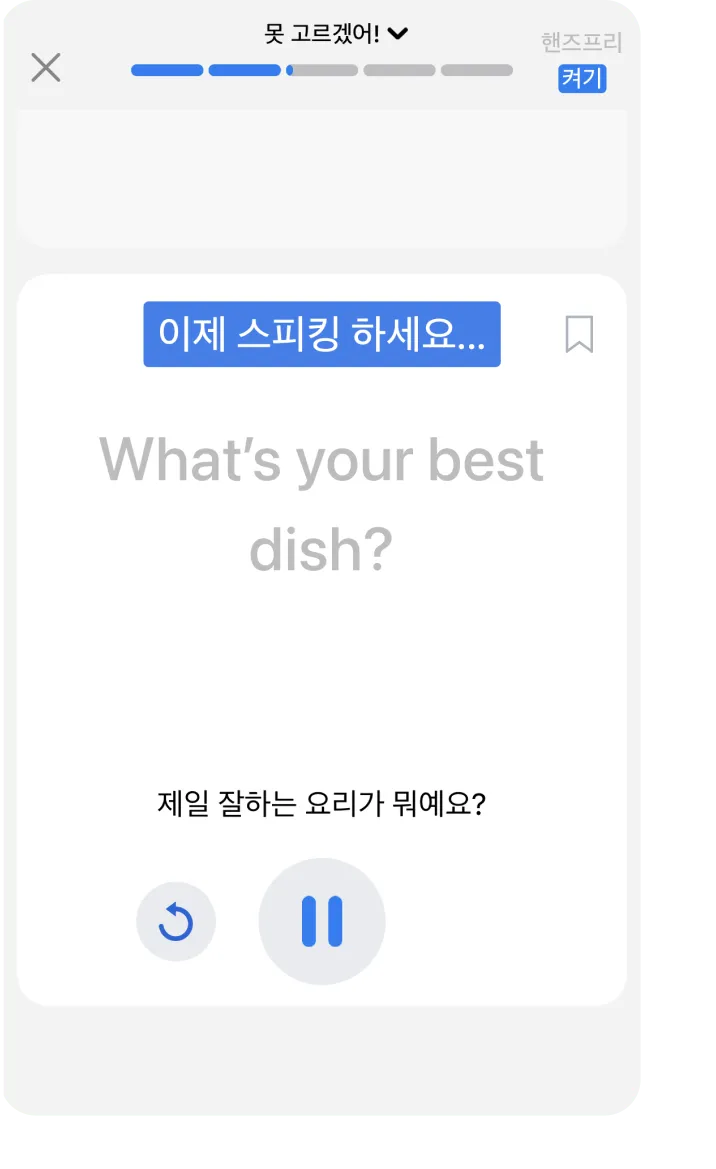The image size is (716, 1169).
Task: Expand the 못 고르겠어! dropdown
Action: pyautogui.click(x=336, y=34)
